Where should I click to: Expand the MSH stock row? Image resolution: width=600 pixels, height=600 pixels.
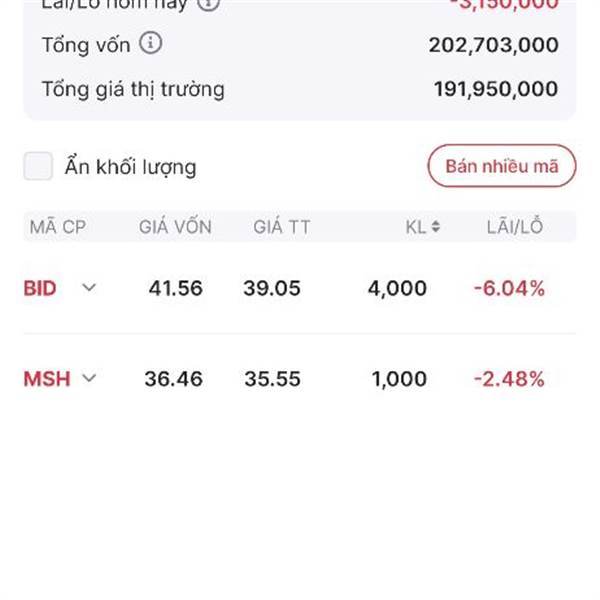click(89, 378)
